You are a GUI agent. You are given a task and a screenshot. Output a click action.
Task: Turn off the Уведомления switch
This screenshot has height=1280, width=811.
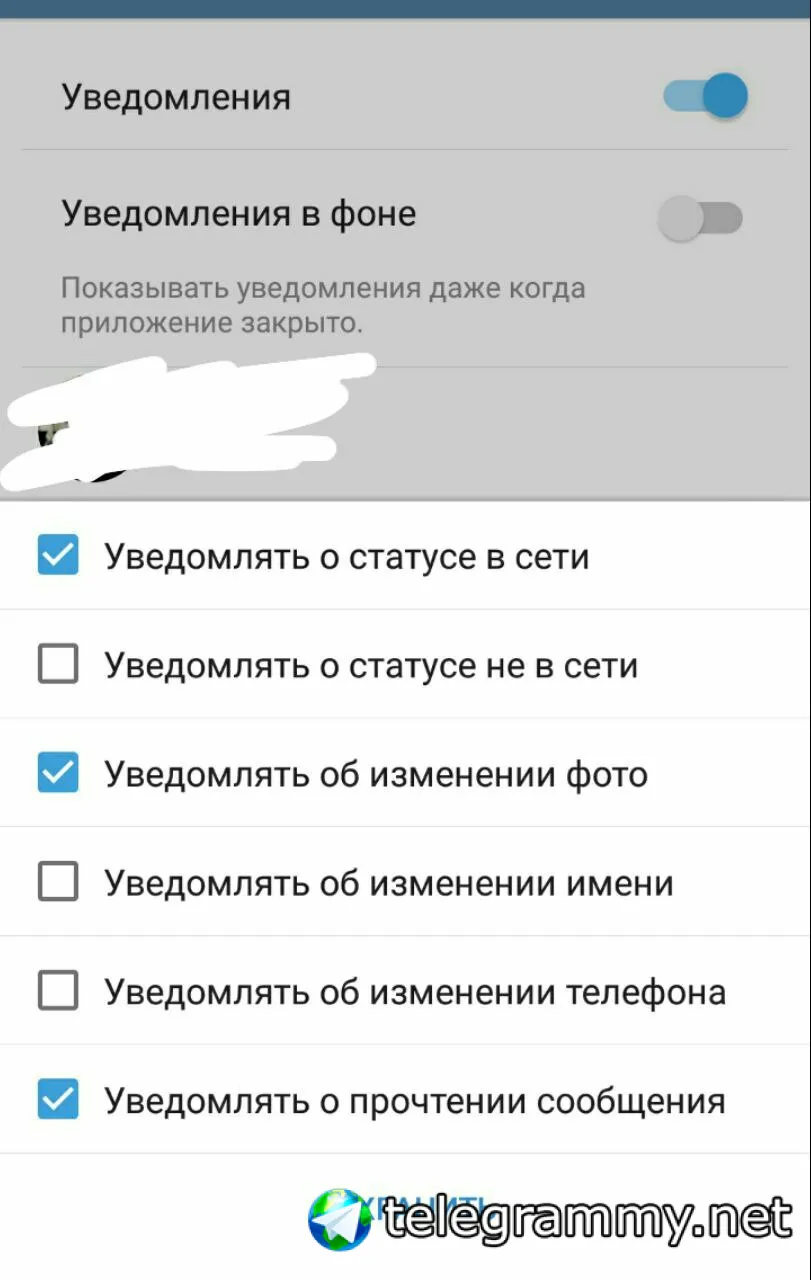[706, 97]
